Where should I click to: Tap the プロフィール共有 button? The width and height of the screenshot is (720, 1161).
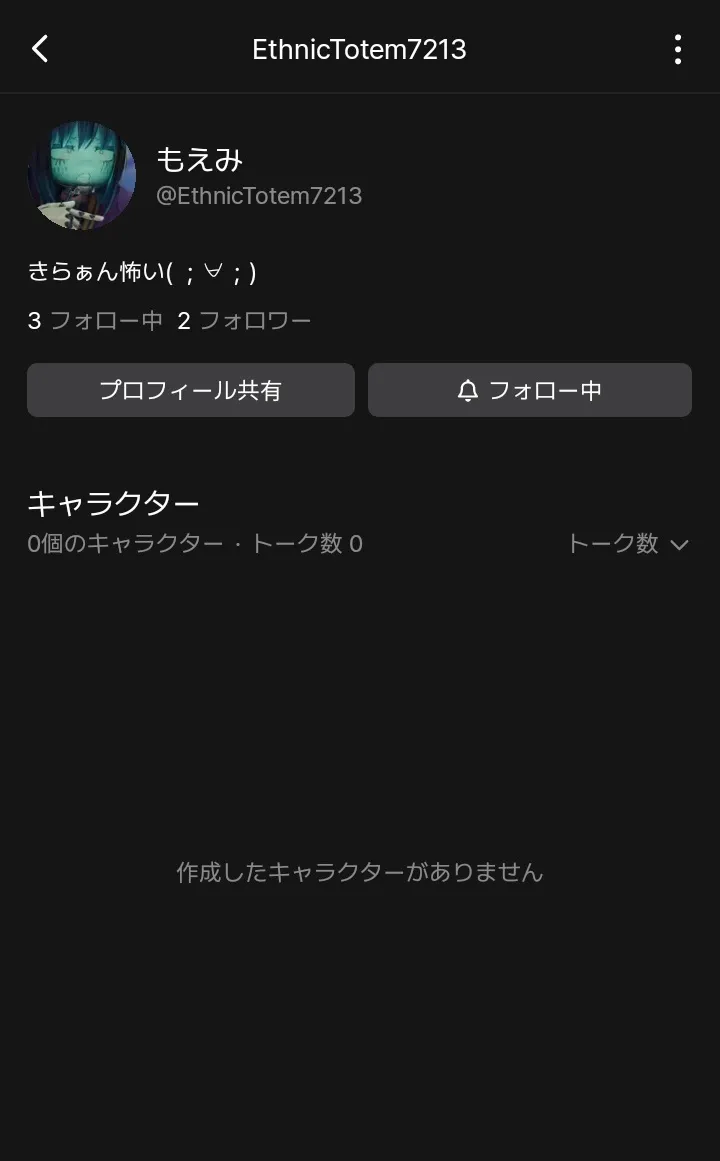pyautogui.click(x=191, y=390)
